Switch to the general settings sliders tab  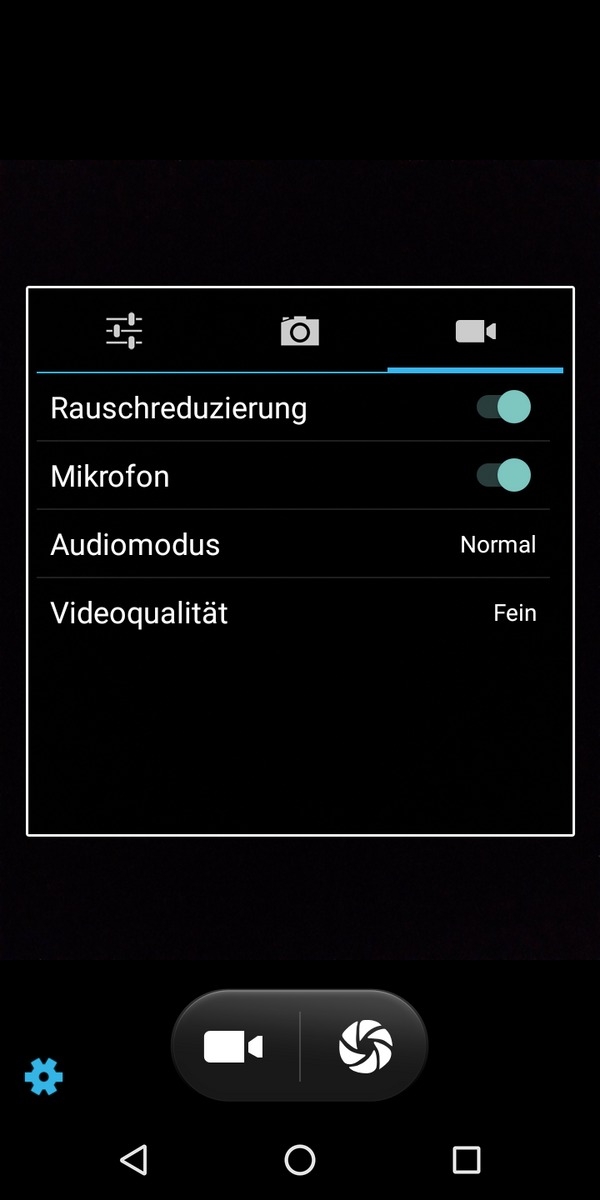tap(124, 331)
